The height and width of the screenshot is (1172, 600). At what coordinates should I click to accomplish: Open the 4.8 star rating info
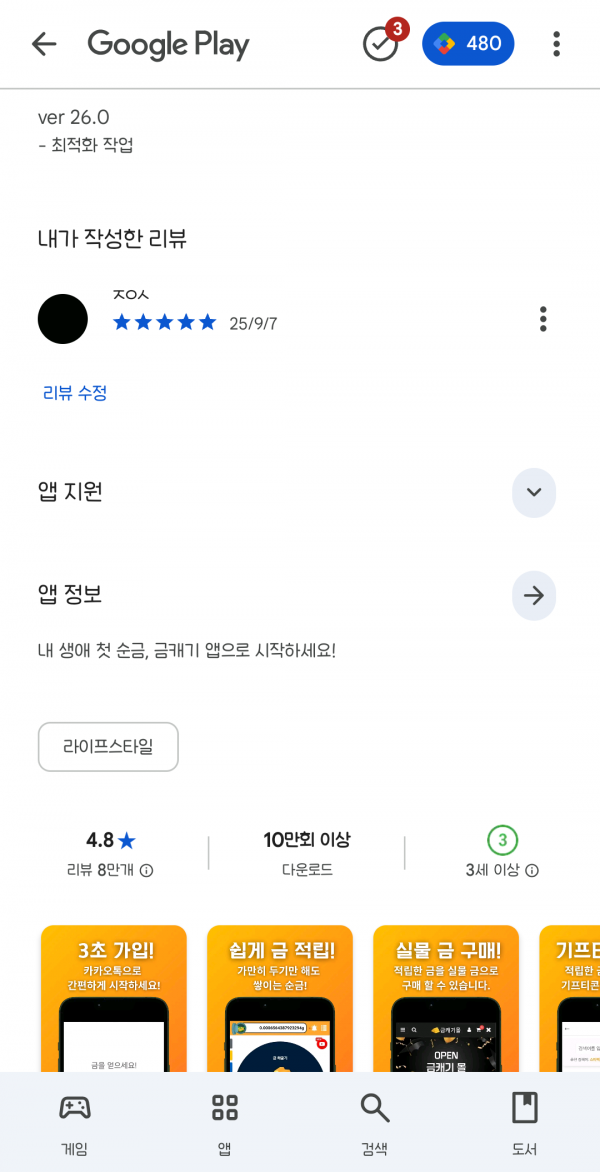(x=110, y=852)
